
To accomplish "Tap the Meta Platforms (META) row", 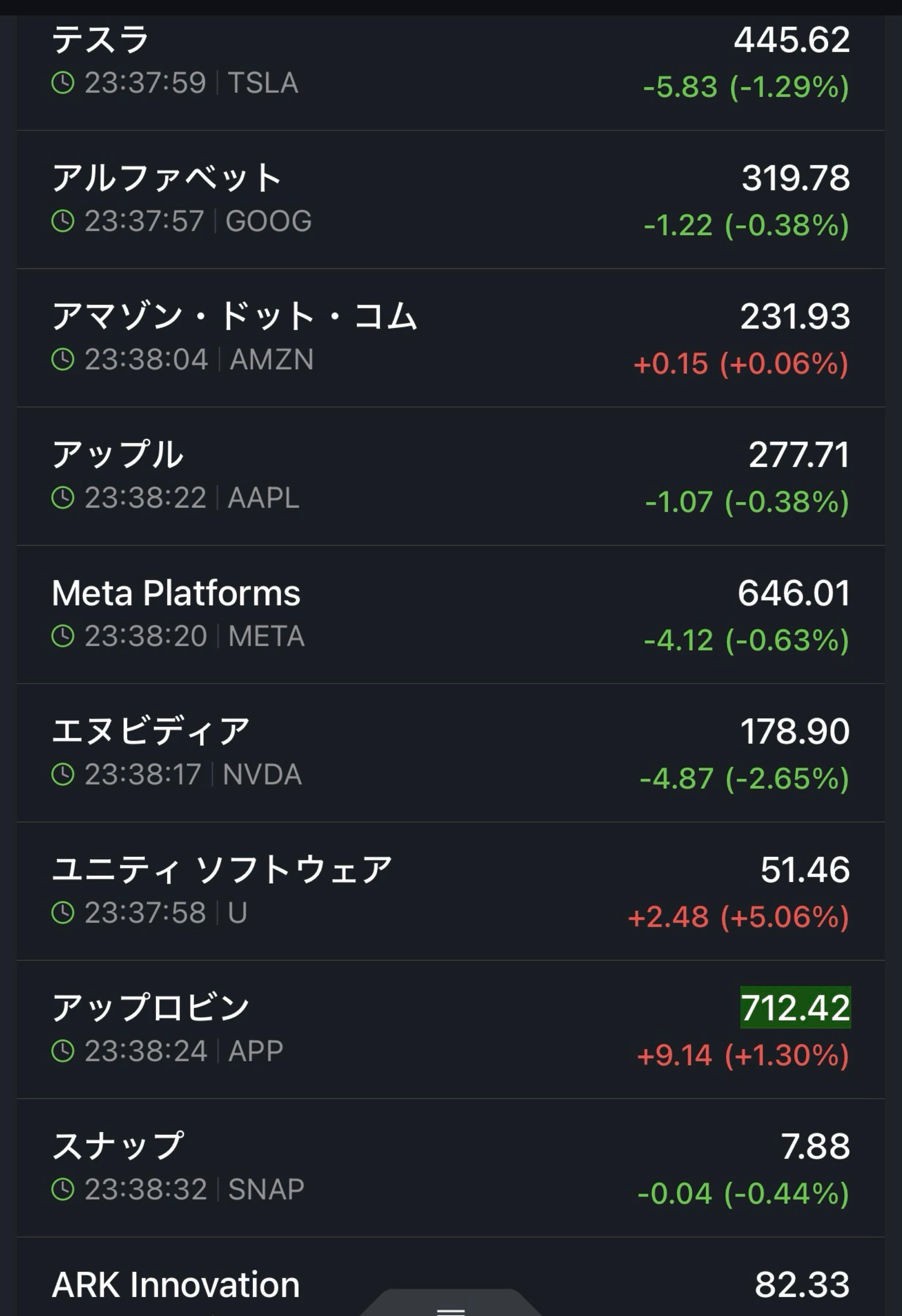I will click(451, 614).
